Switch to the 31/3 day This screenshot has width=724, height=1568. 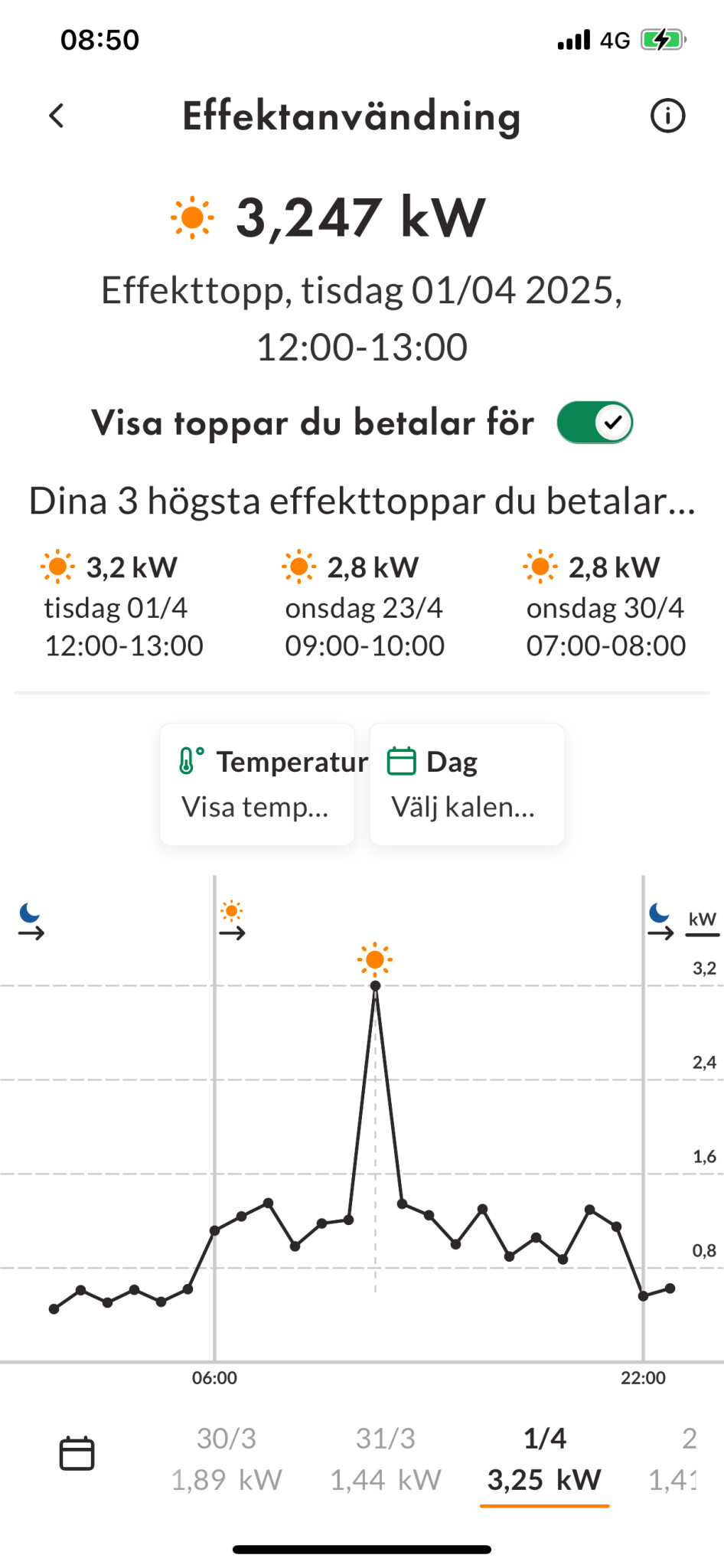386,1459
